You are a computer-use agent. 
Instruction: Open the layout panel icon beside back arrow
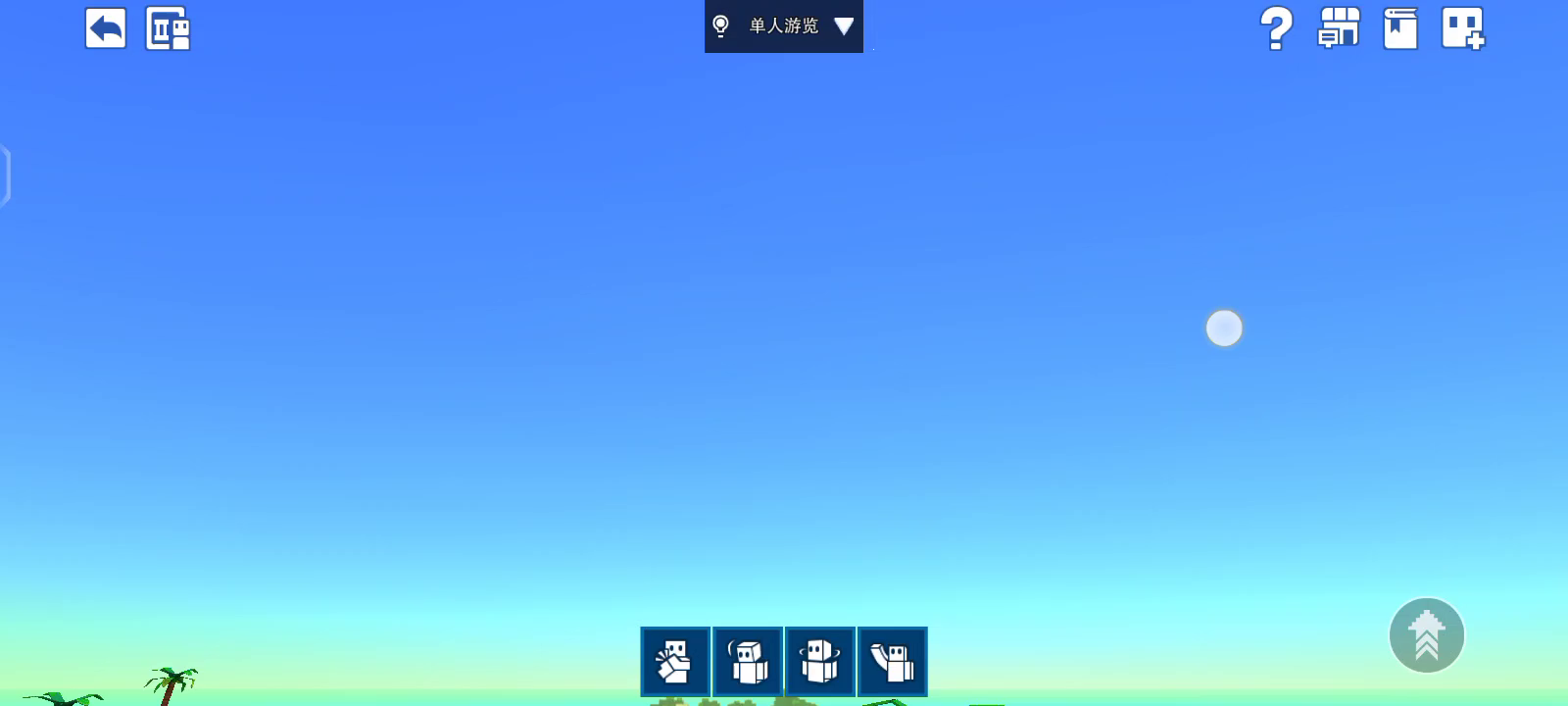pyautogui.click(x=168, y=28)
